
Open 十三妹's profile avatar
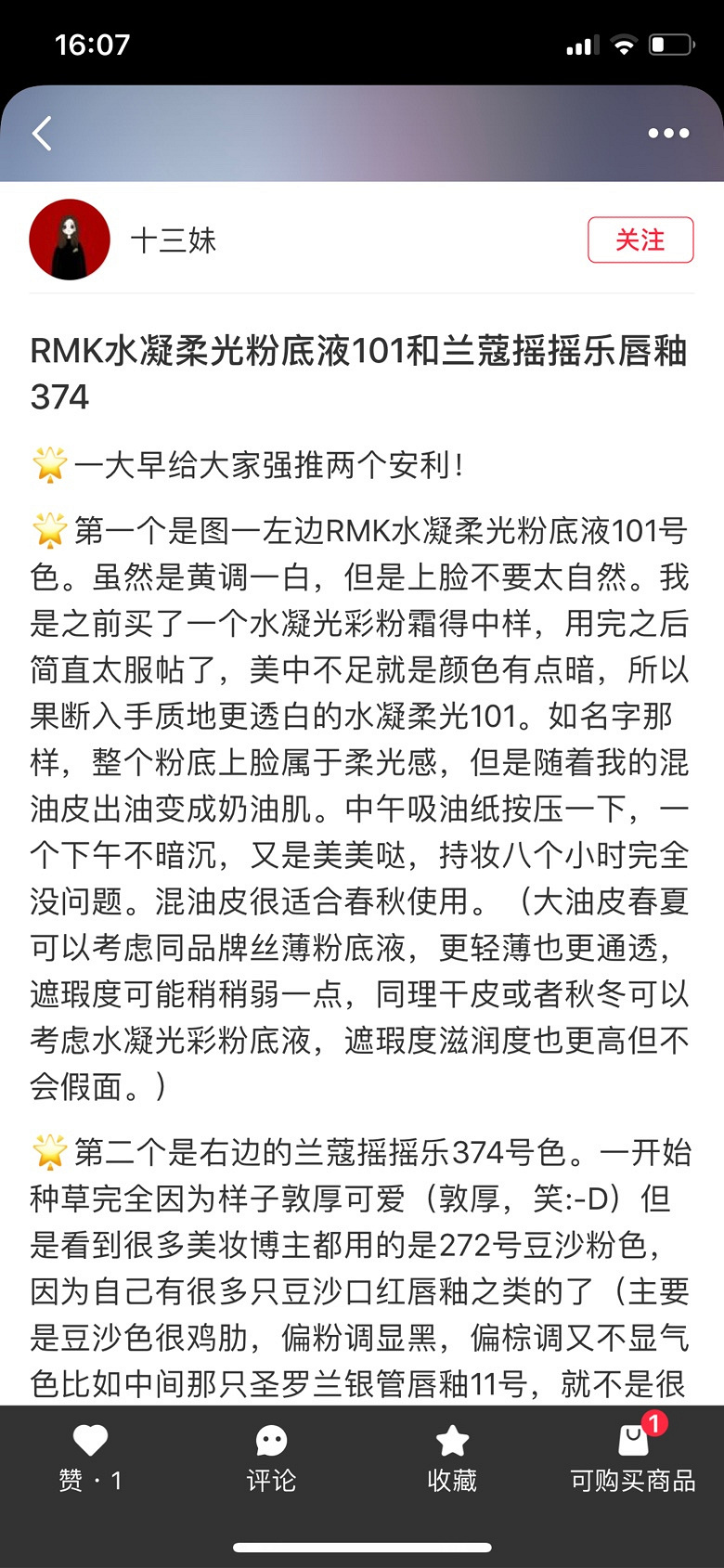[x=70, y=240]
